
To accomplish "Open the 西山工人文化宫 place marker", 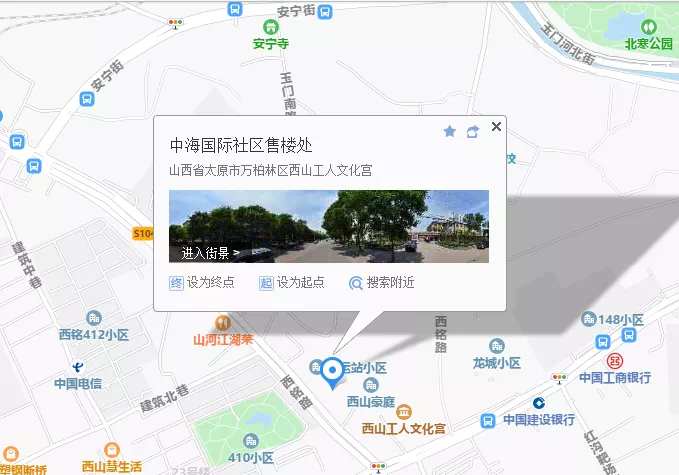I will click(x=404, y=412).
